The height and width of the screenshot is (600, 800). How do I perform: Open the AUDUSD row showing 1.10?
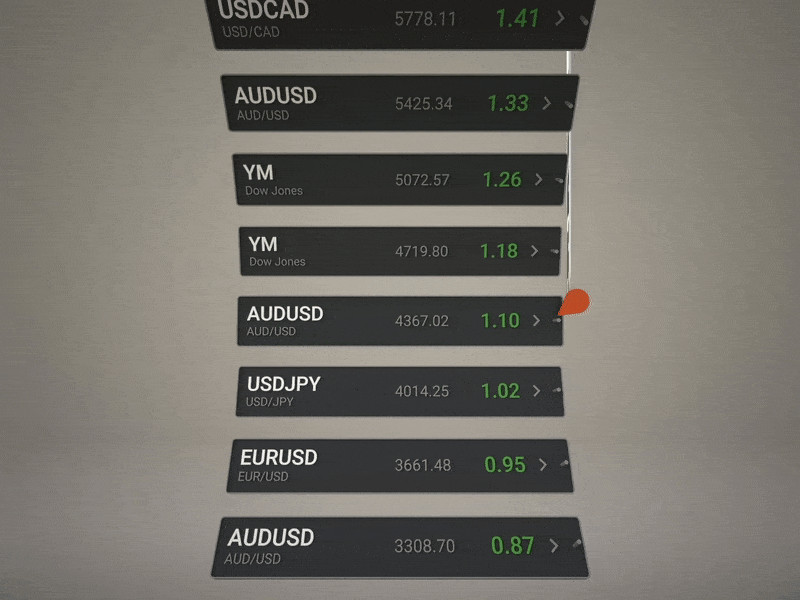(400, 321)
